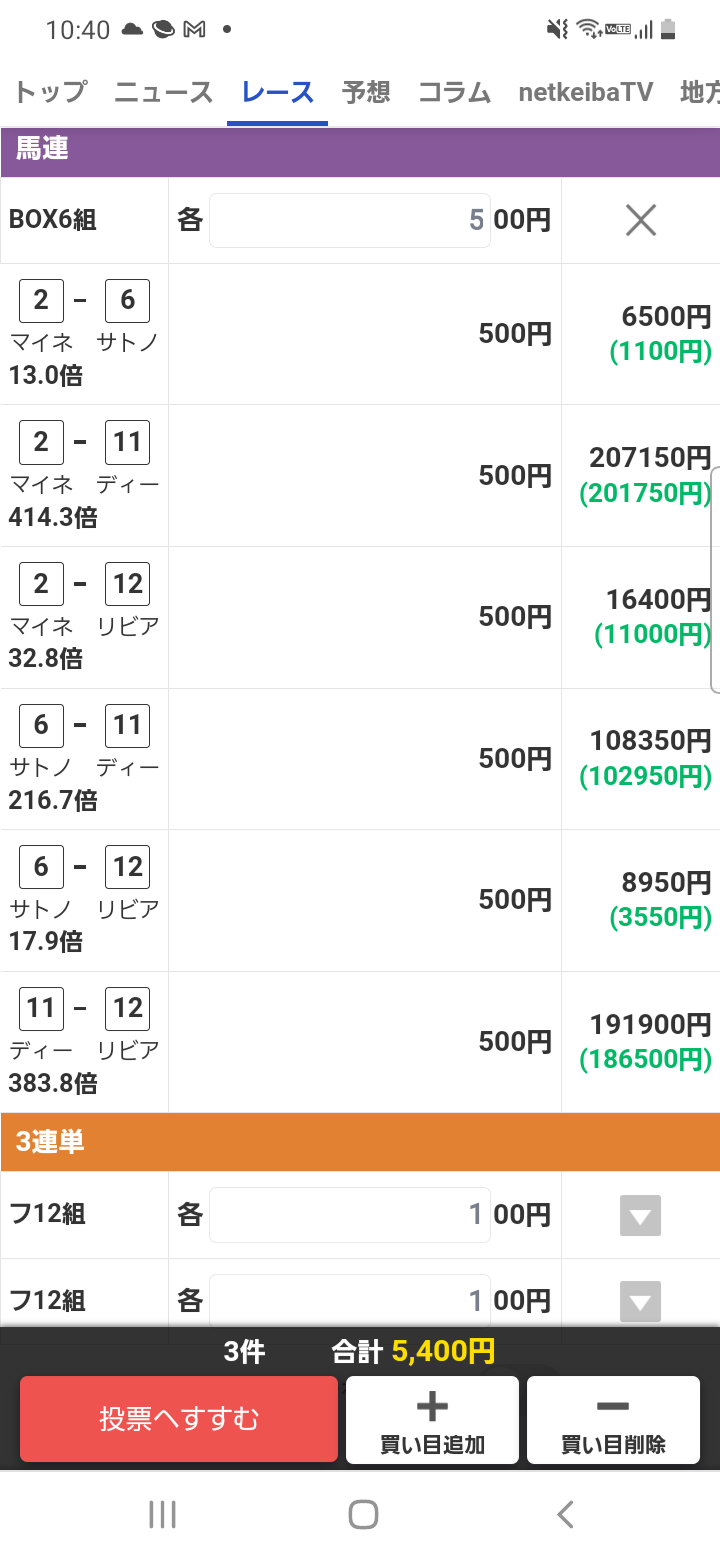This screenshot has width=720, height=1560.
Task: Tap the 投票へすすむ button
Action: click(x=179, y=1418)
